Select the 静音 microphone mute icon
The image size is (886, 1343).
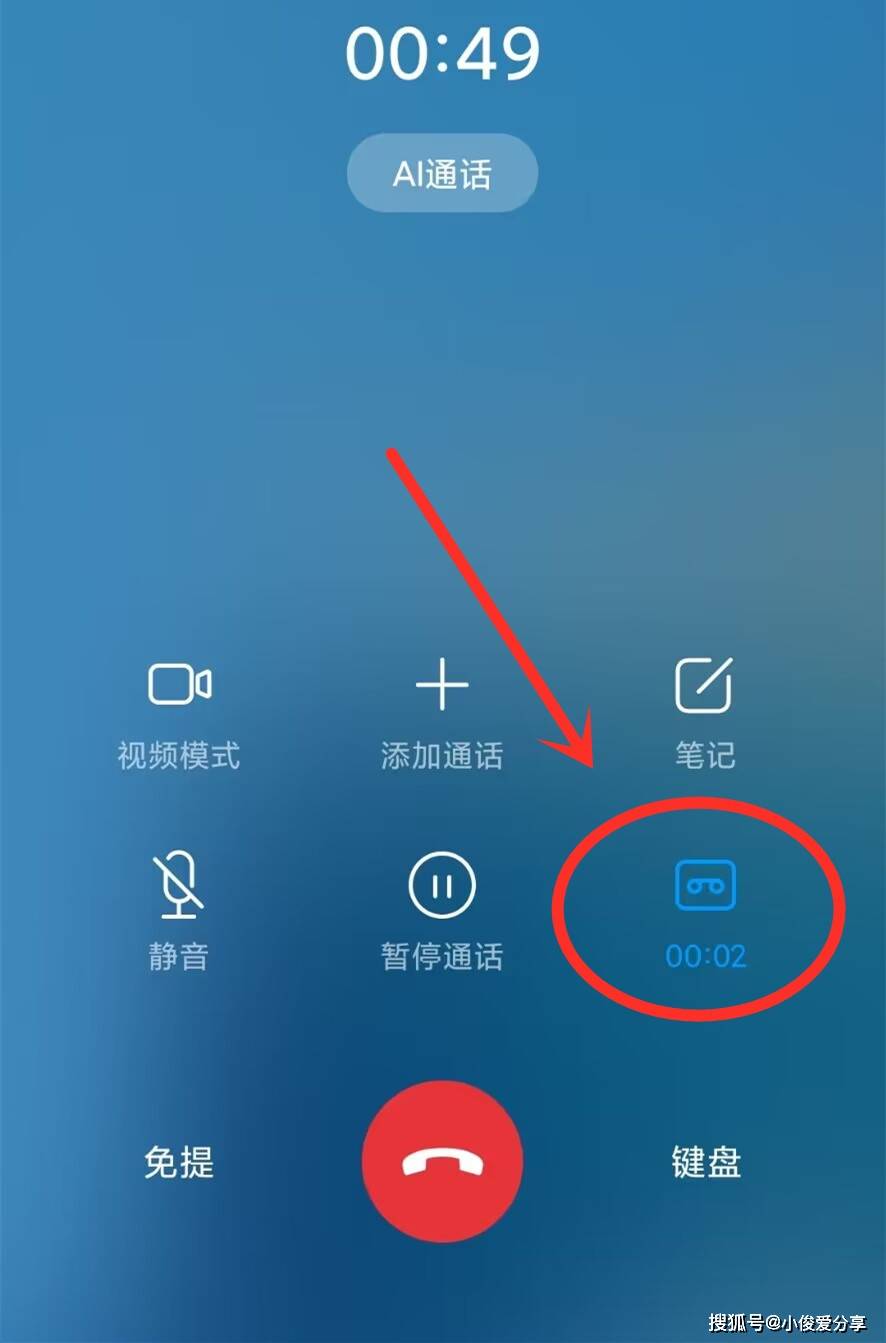coord(178,884)
